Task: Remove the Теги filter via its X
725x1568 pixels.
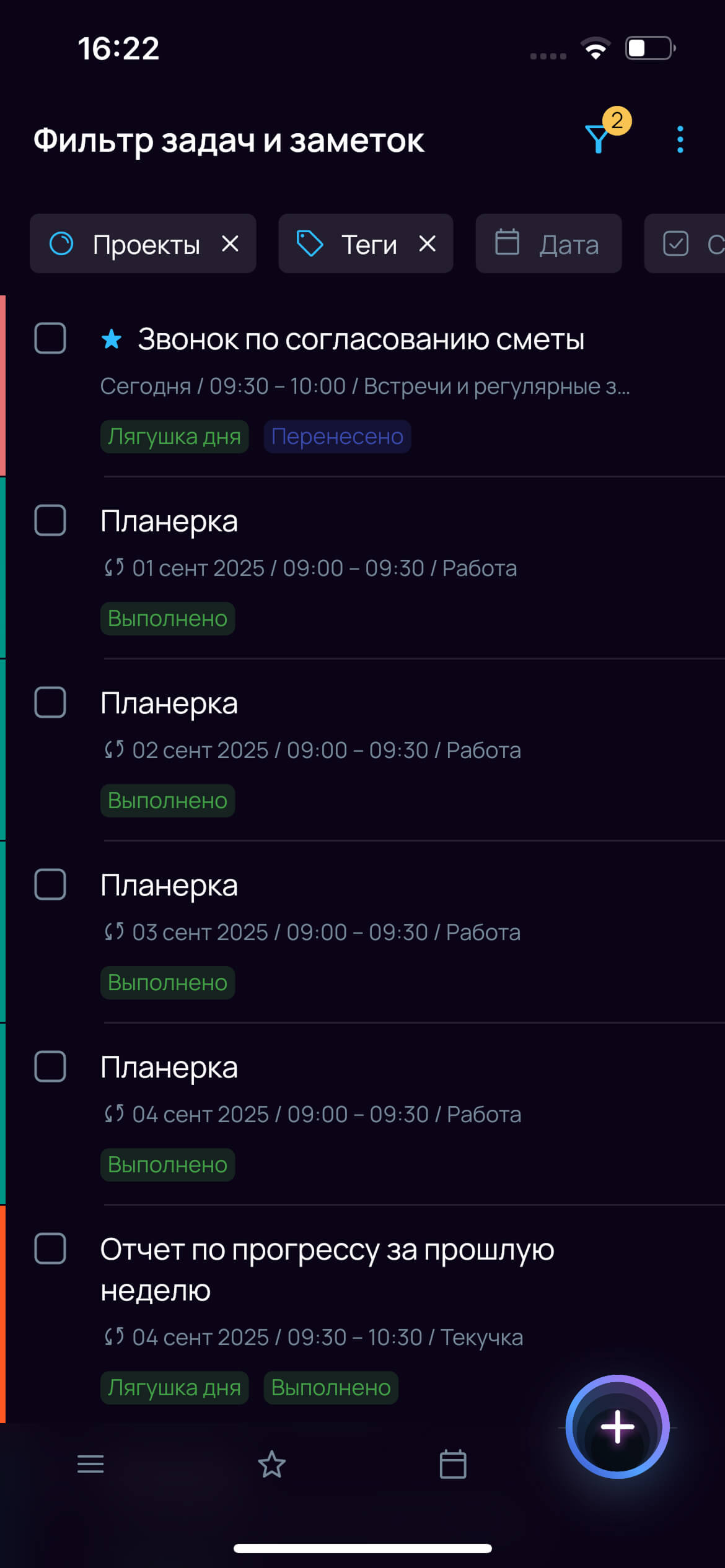Action: [428, 244]
